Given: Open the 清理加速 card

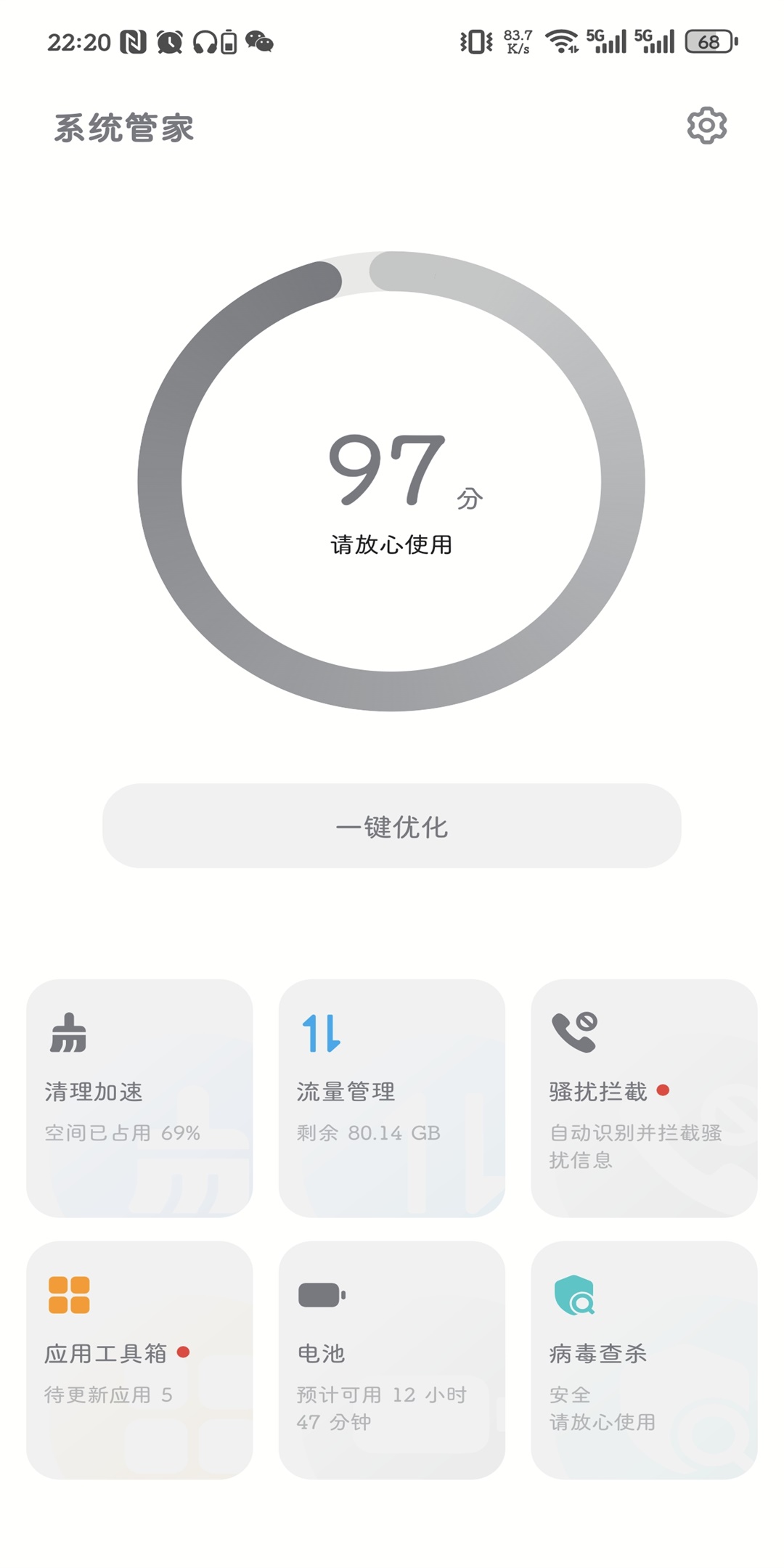Looking at the screenshot, I should (139, 1098).
